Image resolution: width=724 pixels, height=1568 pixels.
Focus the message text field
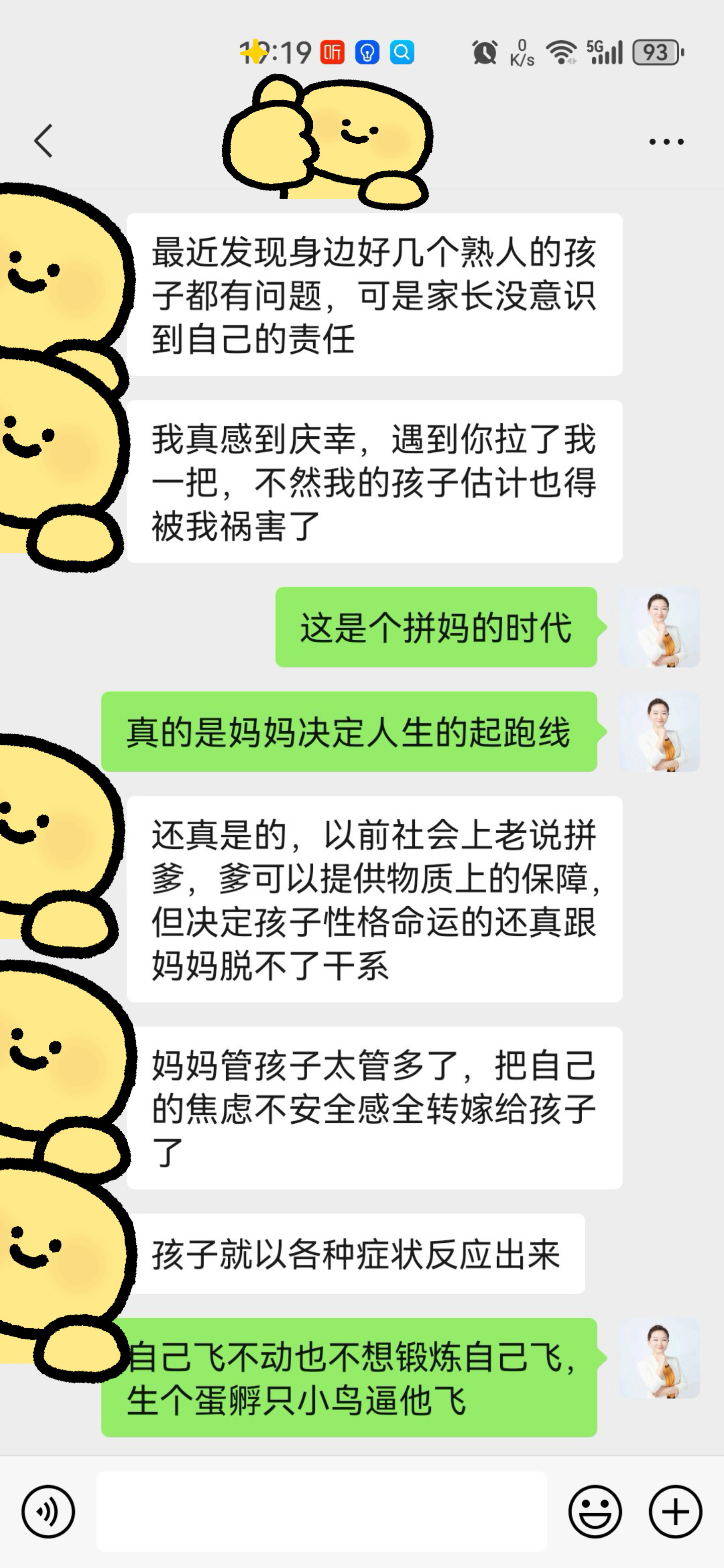click(x=321, y=1511)
